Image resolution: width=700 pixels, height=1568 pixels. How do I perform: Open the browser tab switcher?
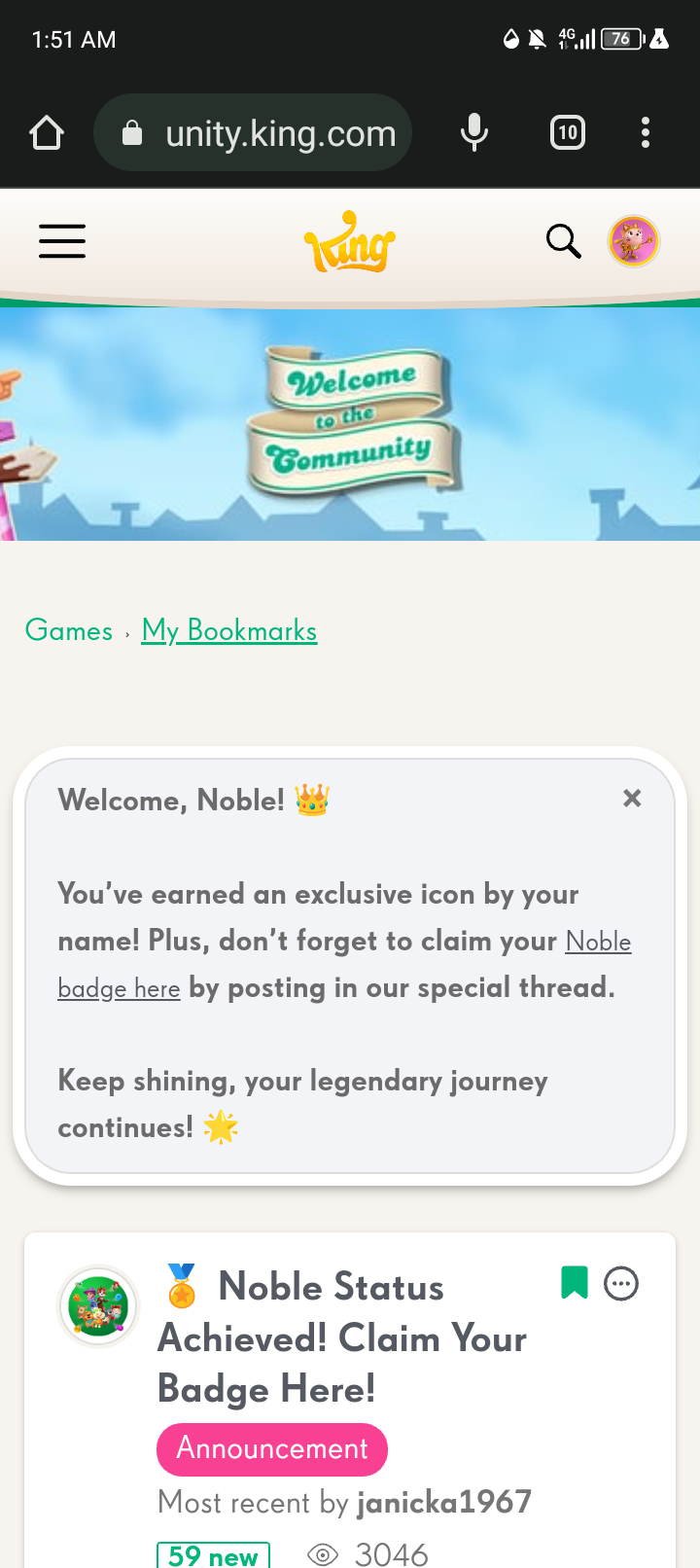click(568, 132)
